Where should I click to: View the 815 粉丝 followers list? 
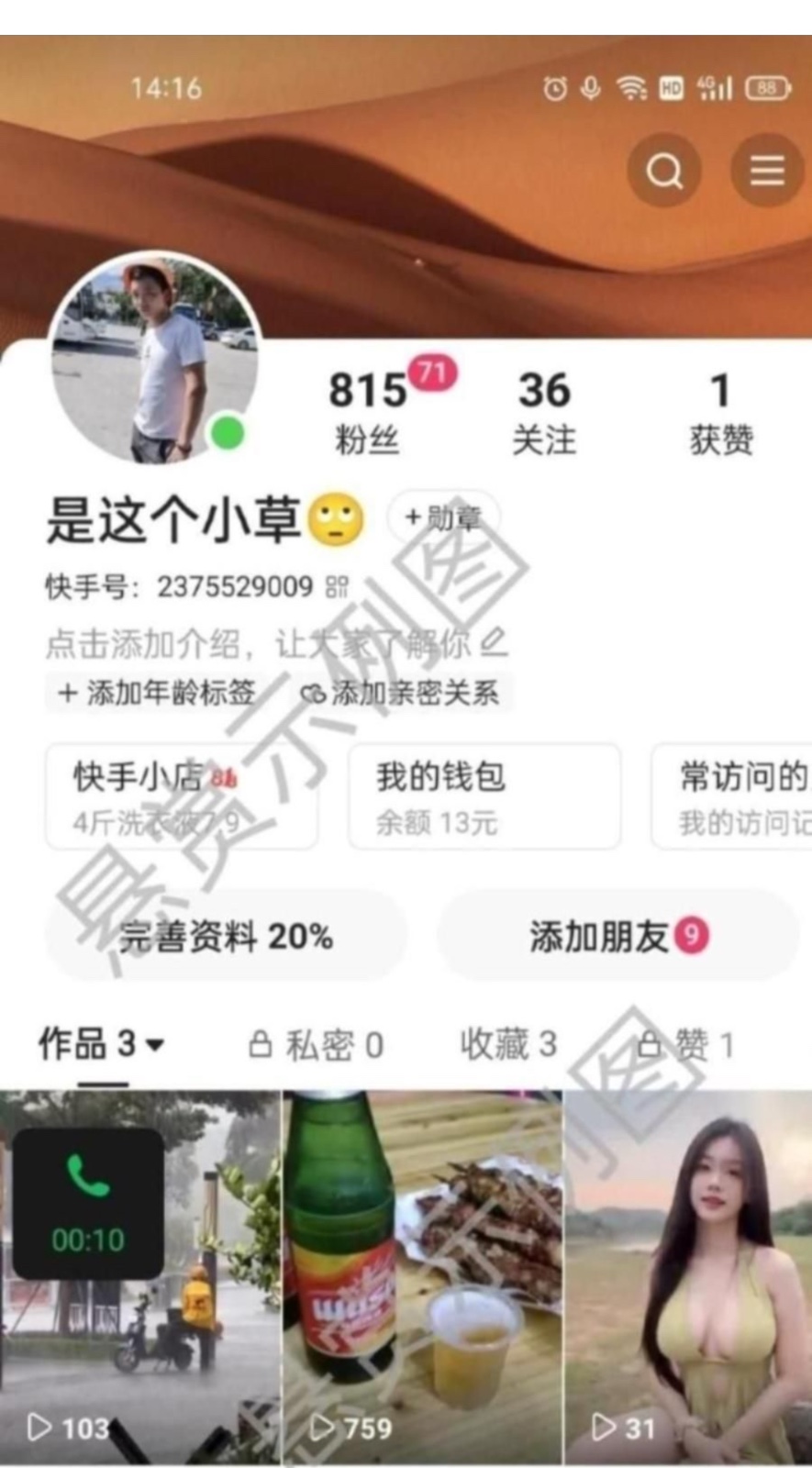[x=369, y=411]
